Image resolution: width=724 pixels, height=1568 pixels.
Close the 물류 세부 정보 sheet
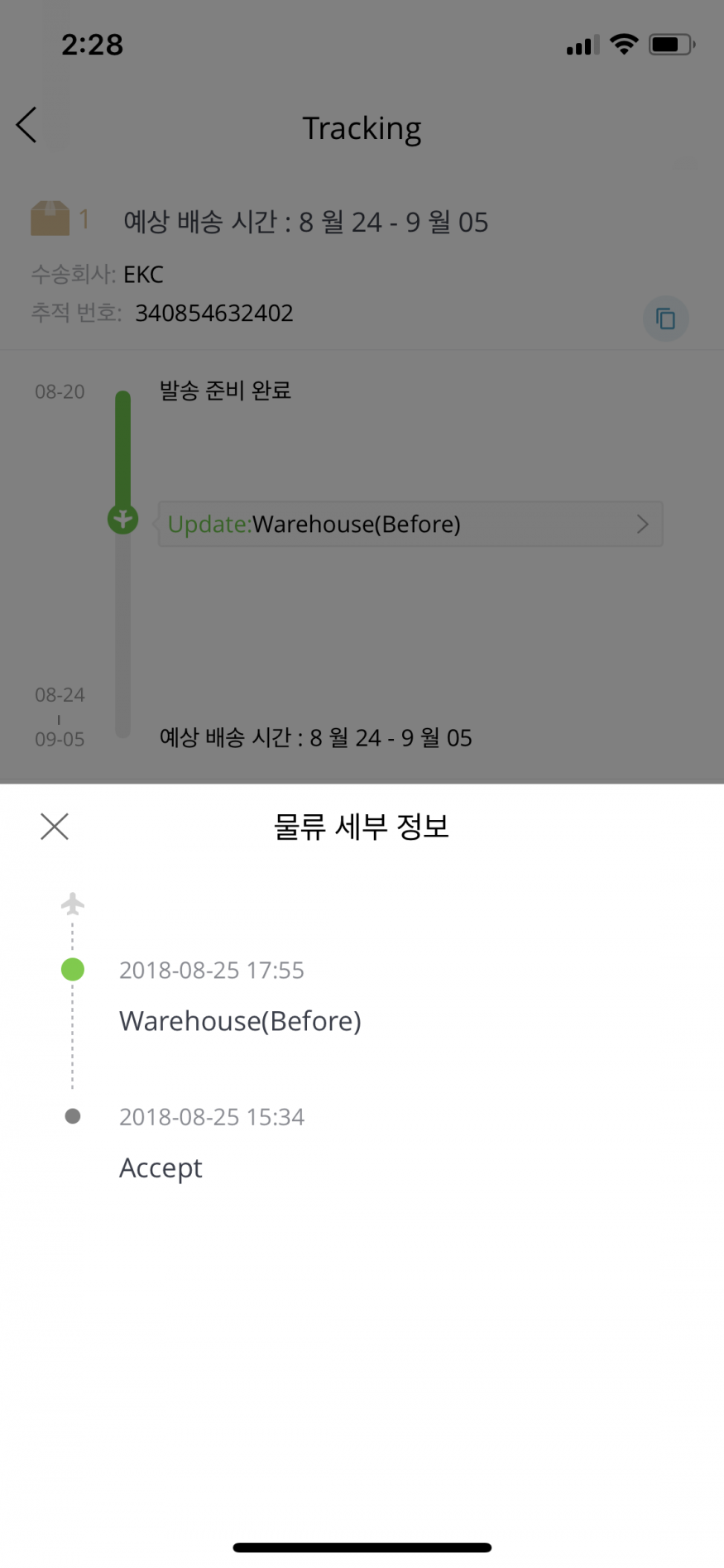[x=55, y=826]
